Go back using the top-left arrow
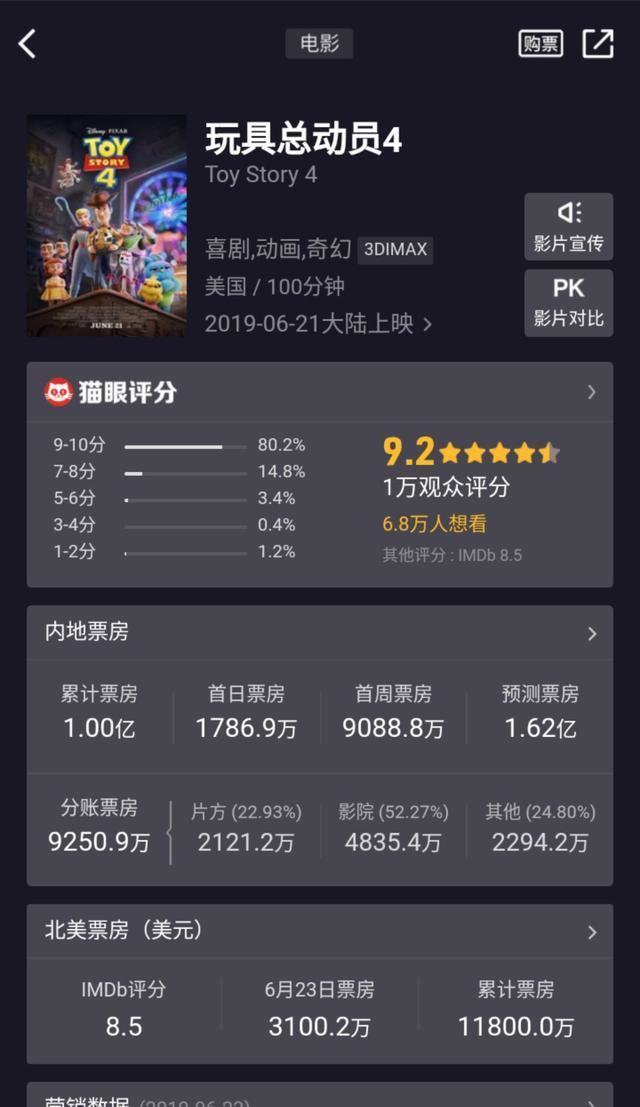The image size is (640, 1107). [27, 44]
